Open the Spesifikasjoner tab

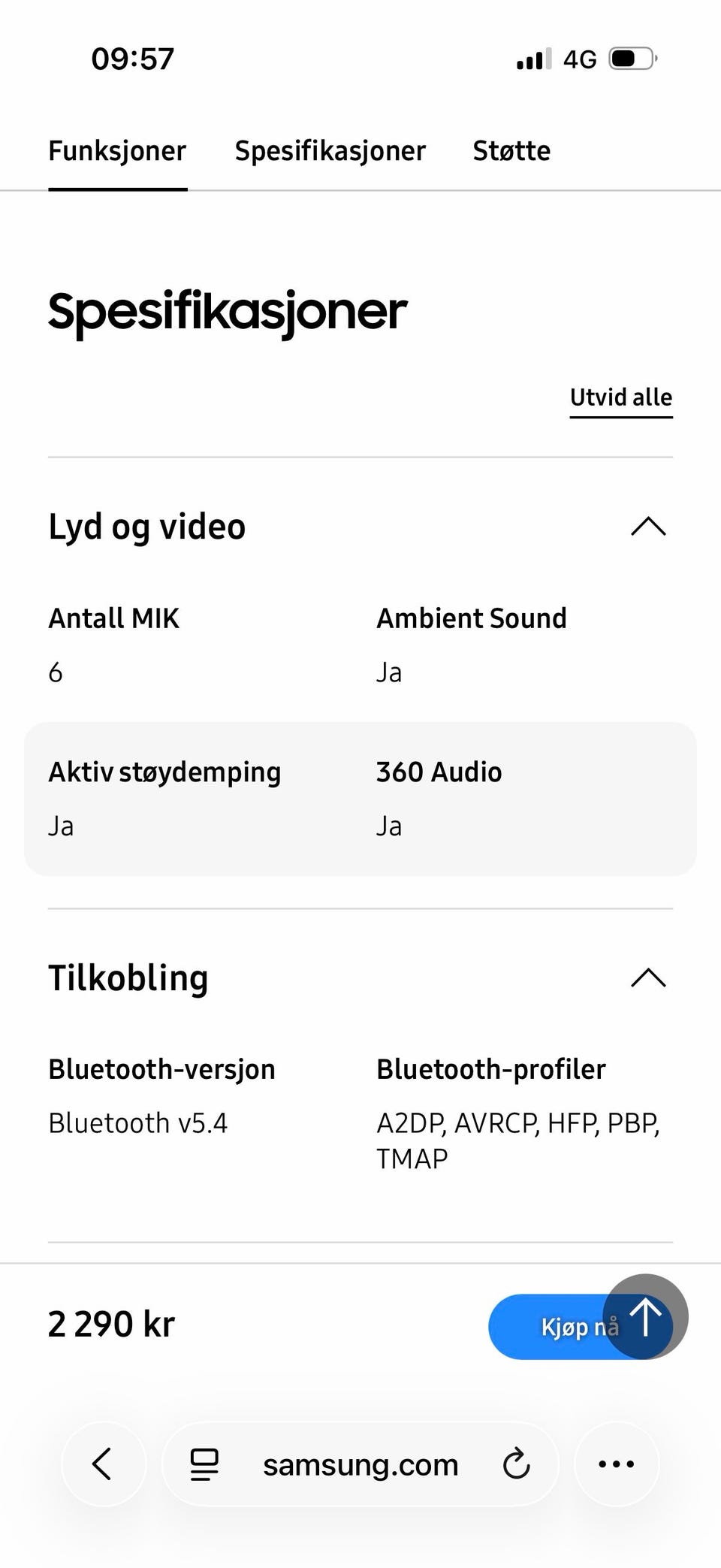[330, 151]
